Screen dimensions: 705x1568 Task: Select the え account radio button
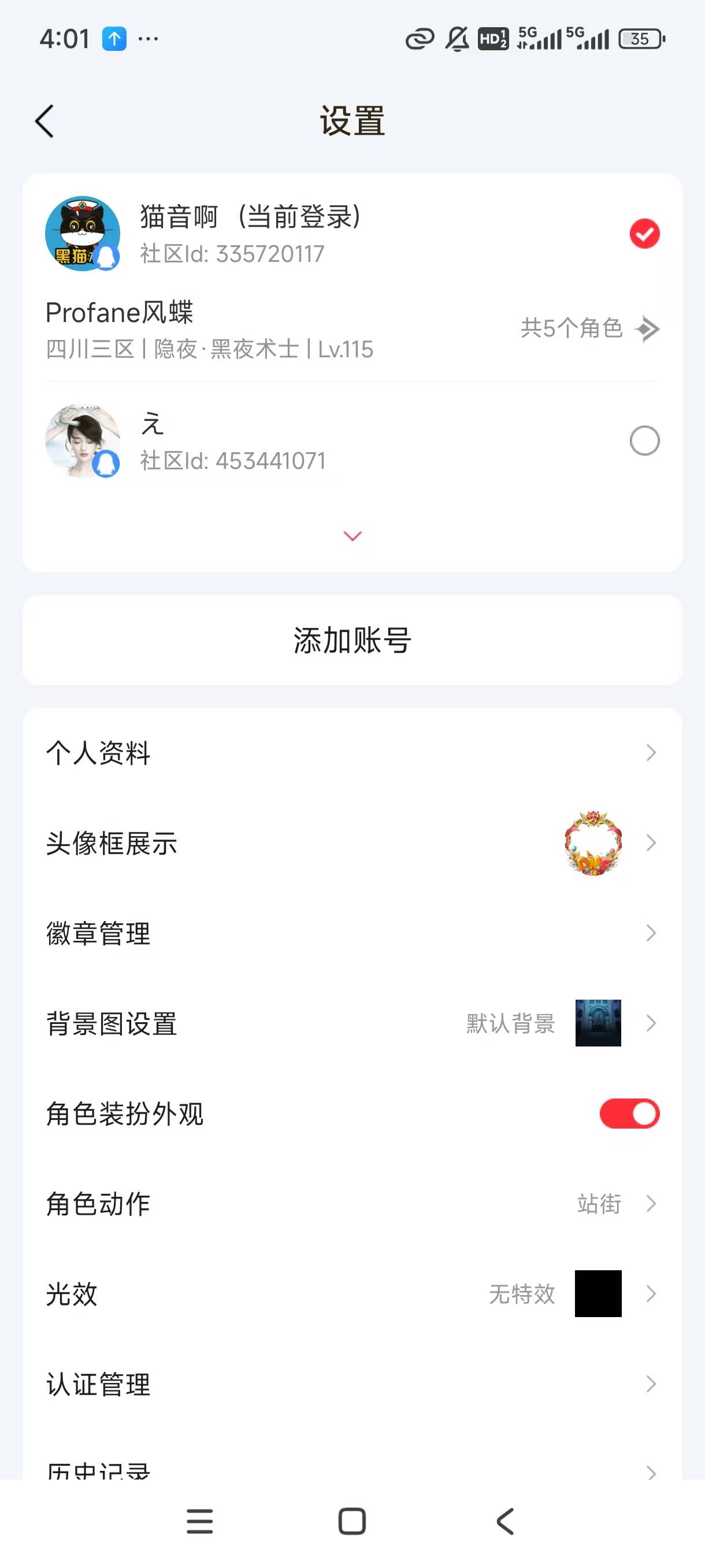click(646, 441)
